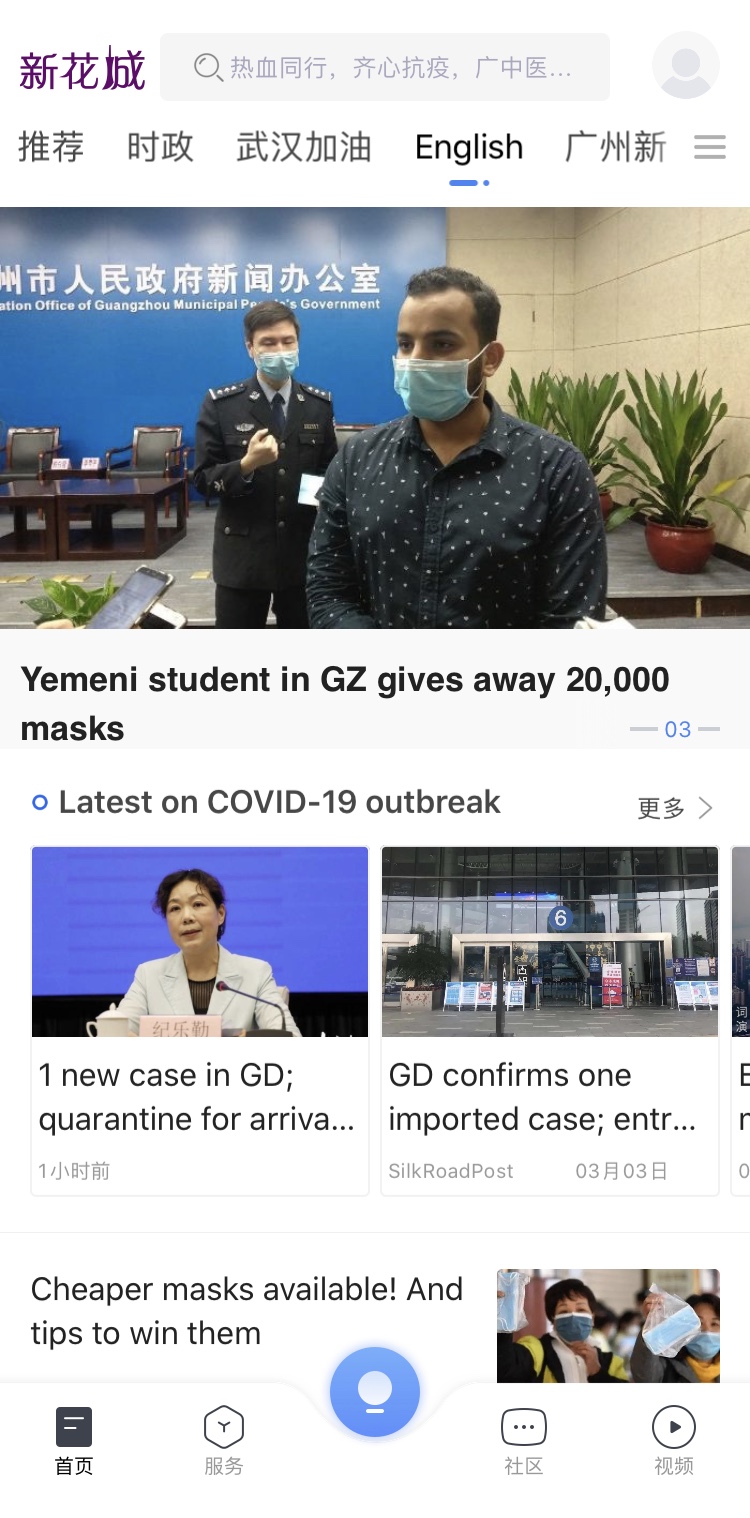Read the "Cheaper masks available" article
750x1518 pixels.
point(247,1311)
